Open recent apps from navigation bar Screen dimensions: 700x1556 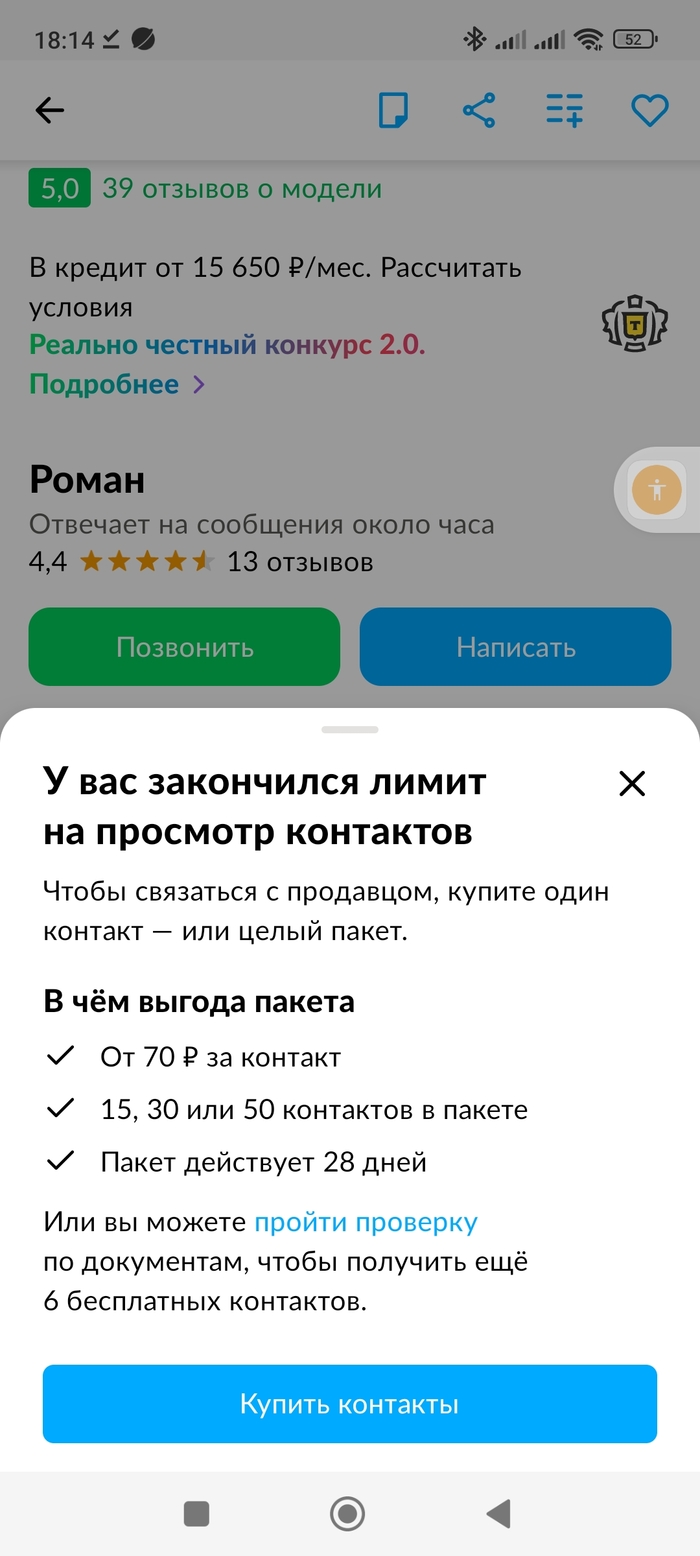click(197, 1514)
